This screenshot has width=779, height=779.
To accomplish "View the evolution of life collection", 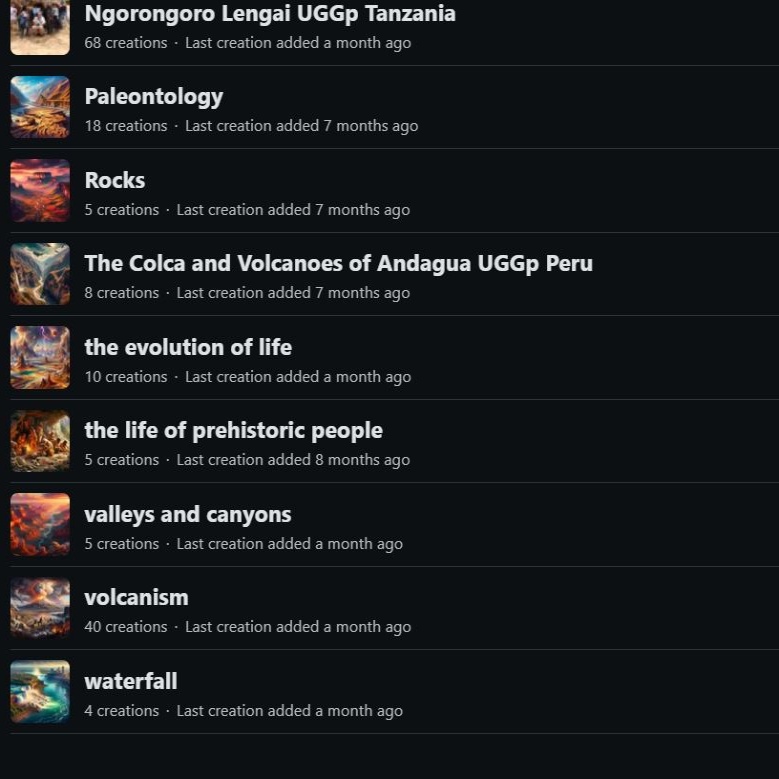I will [188, 348].
